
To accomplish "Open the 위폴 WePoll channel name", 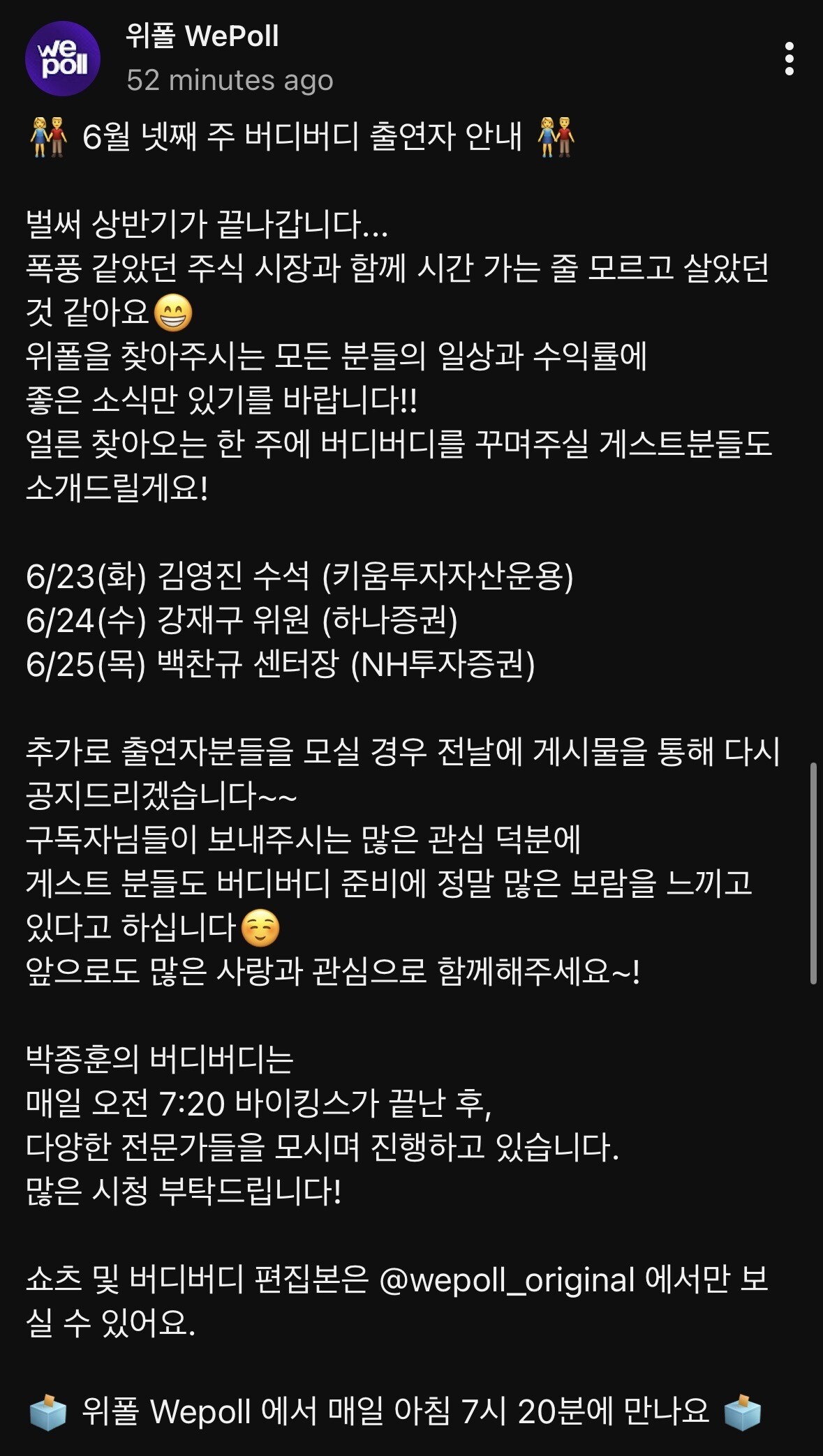I will (x=202, y=36).
